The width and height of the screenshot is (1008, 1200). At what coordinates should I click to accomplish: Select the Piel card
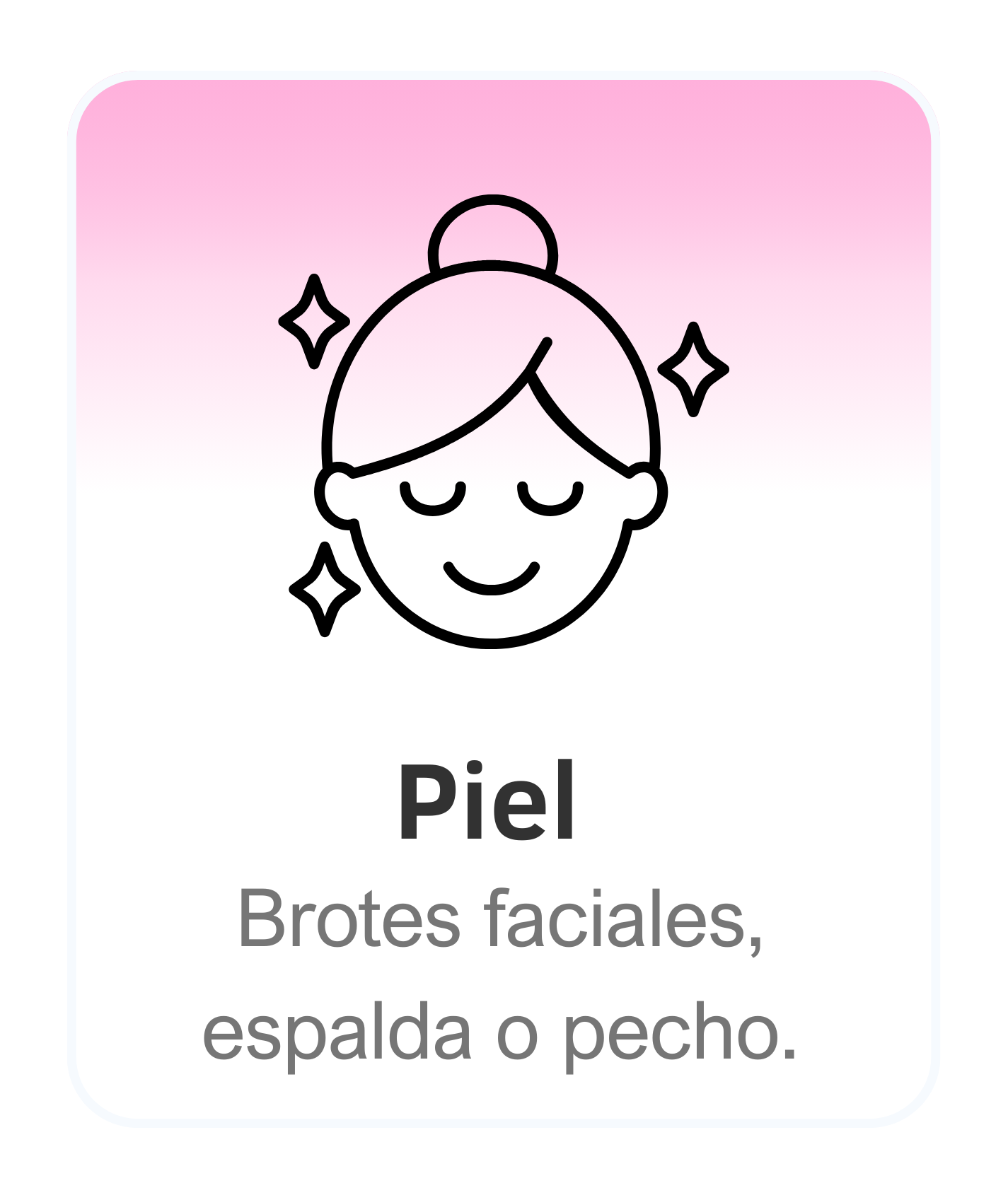coord(504,600)
